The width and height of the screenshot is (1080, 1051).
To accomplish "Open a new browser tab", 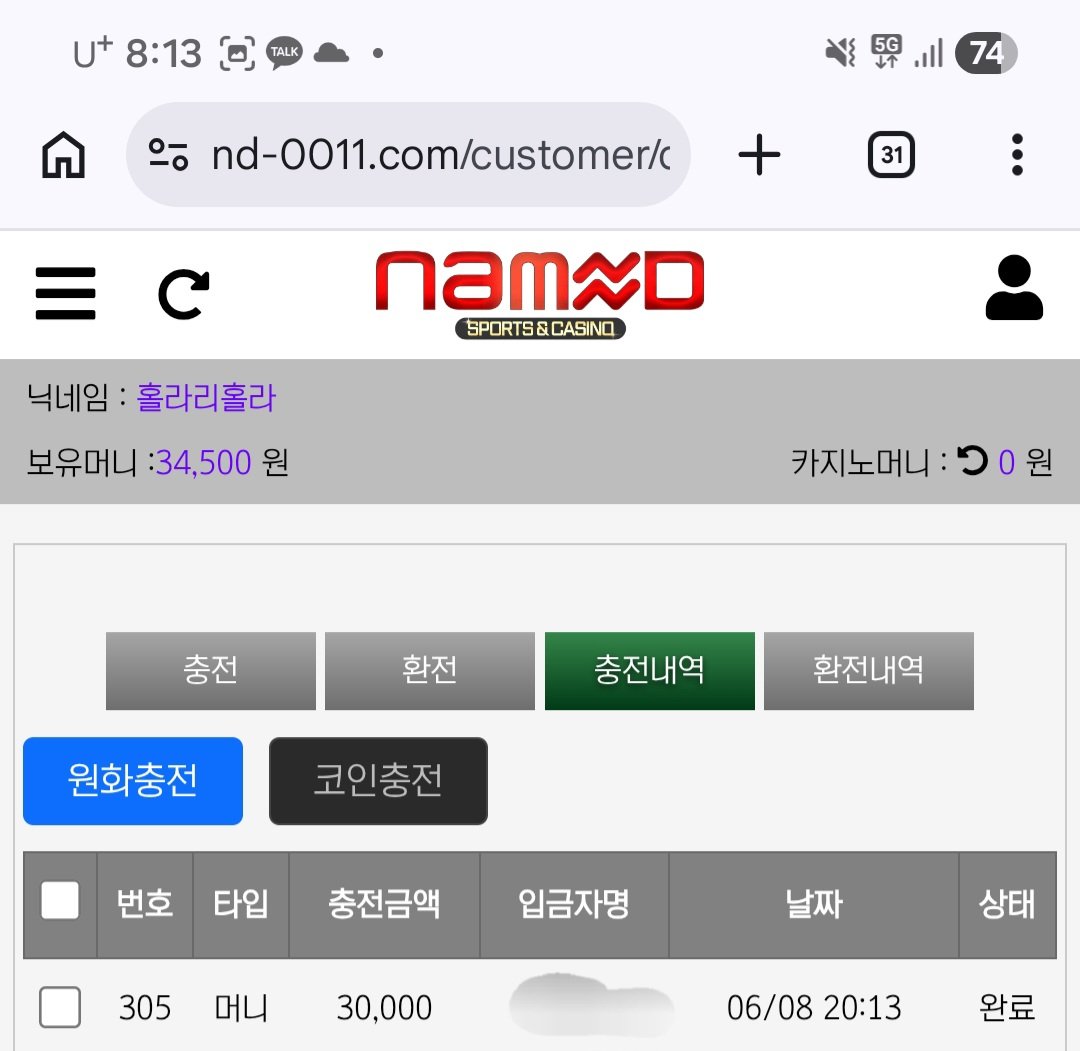I will [759, 154].
